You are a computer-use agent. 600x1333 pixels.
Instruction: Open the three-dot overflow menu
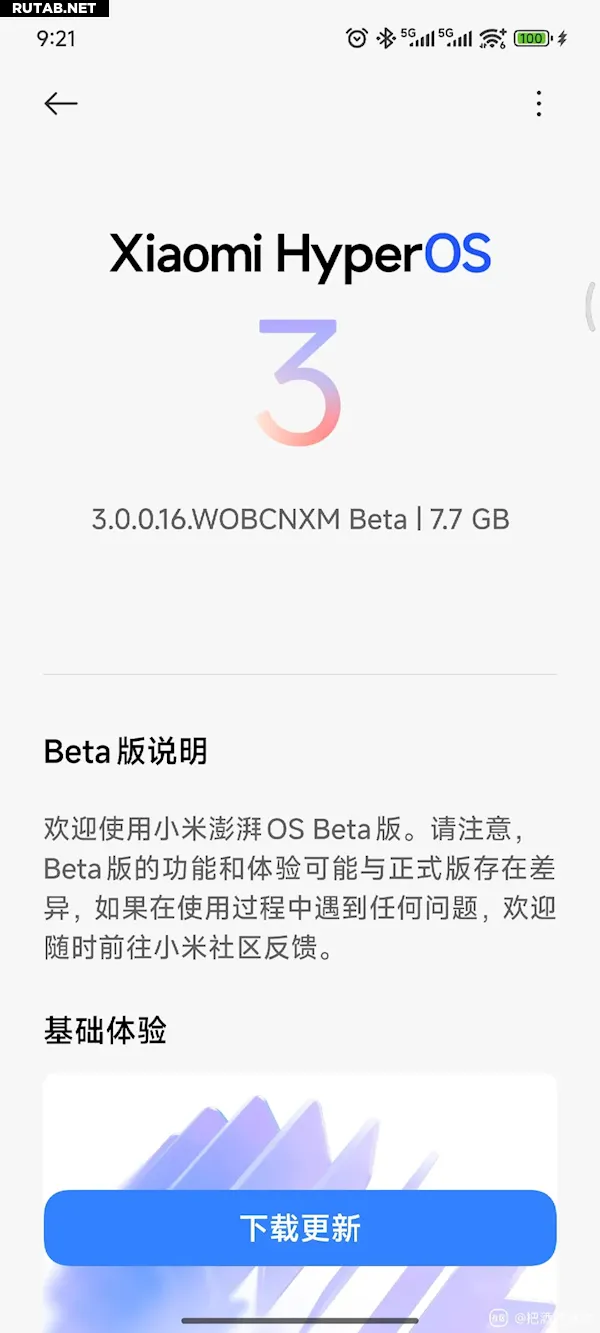539,103
